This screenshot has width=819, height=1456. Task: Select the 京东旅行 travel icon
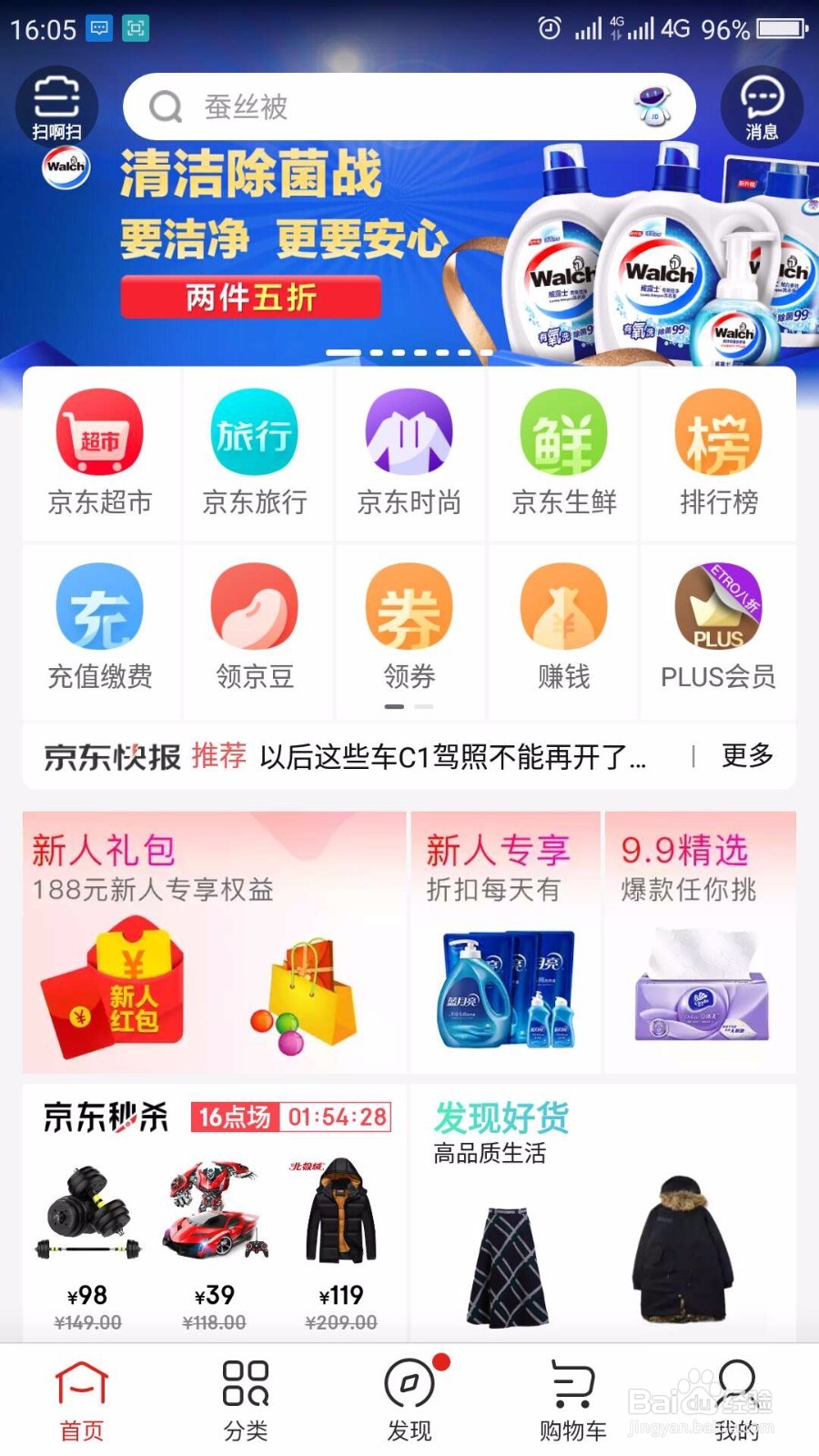coord(255,450)
